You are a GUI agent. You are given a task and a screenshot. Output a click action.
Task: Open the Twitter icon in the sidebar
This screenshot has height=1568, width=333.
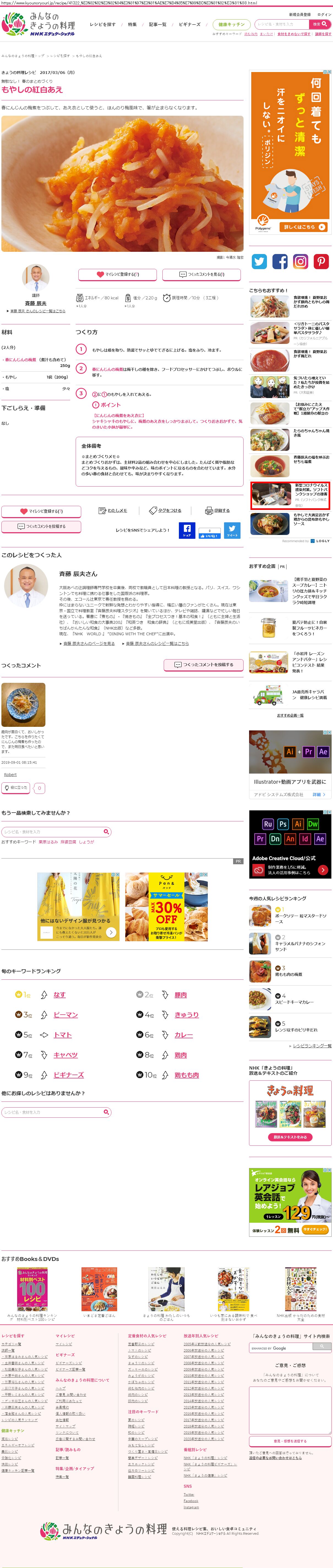pos(259,262)
